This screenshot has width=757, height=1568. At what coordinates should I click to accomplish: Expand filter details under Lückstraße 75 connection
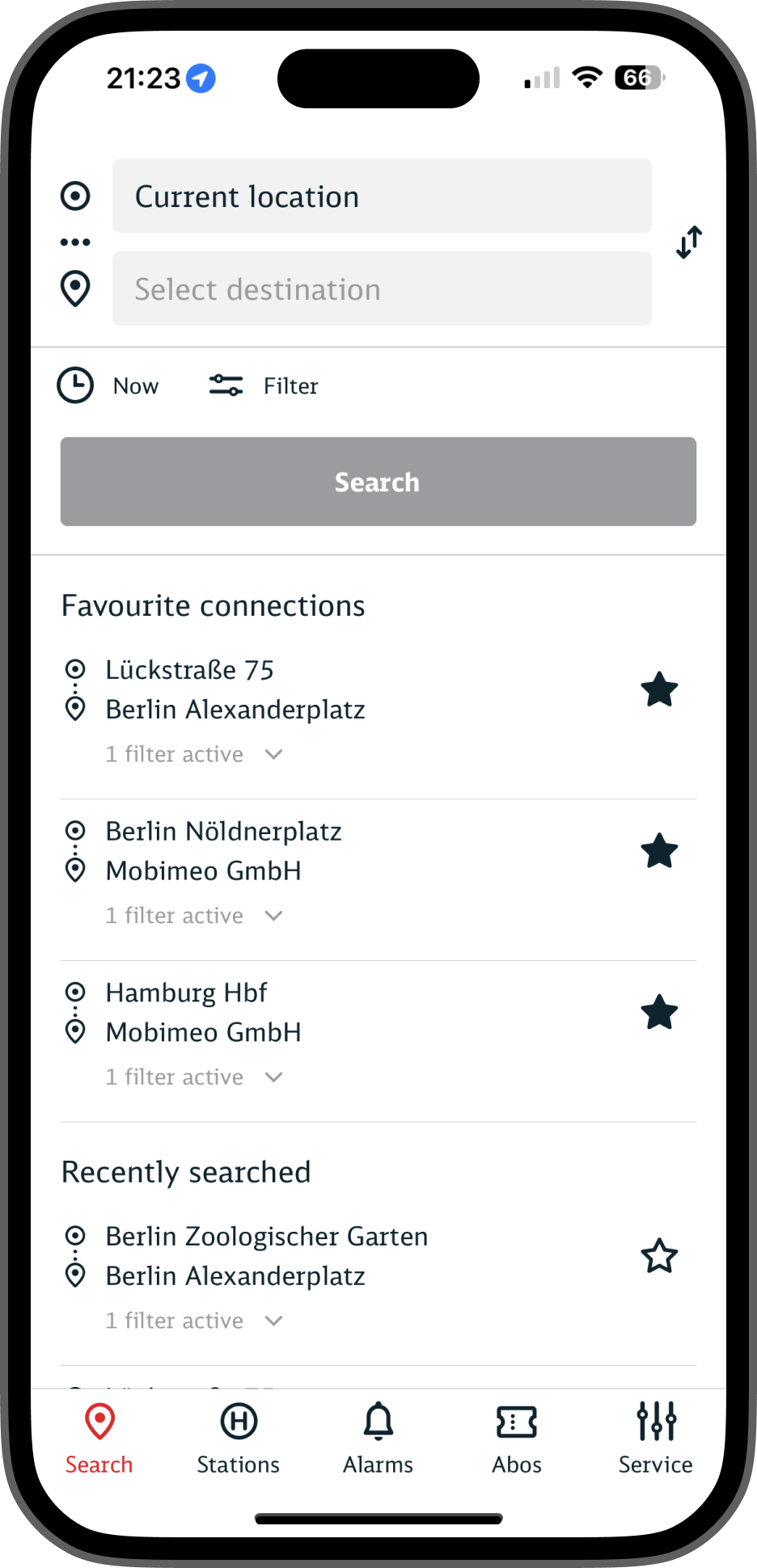pos(194,754)
